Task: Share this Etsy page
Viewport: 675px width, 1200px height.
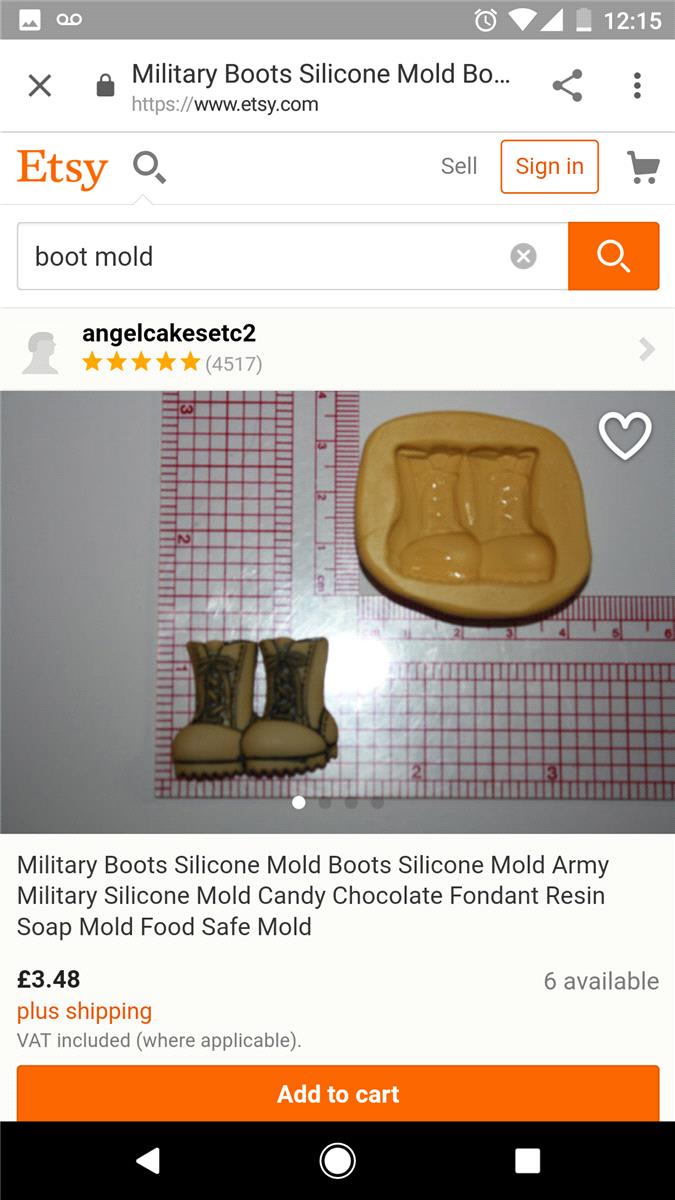Action: (x=567, y=86)
